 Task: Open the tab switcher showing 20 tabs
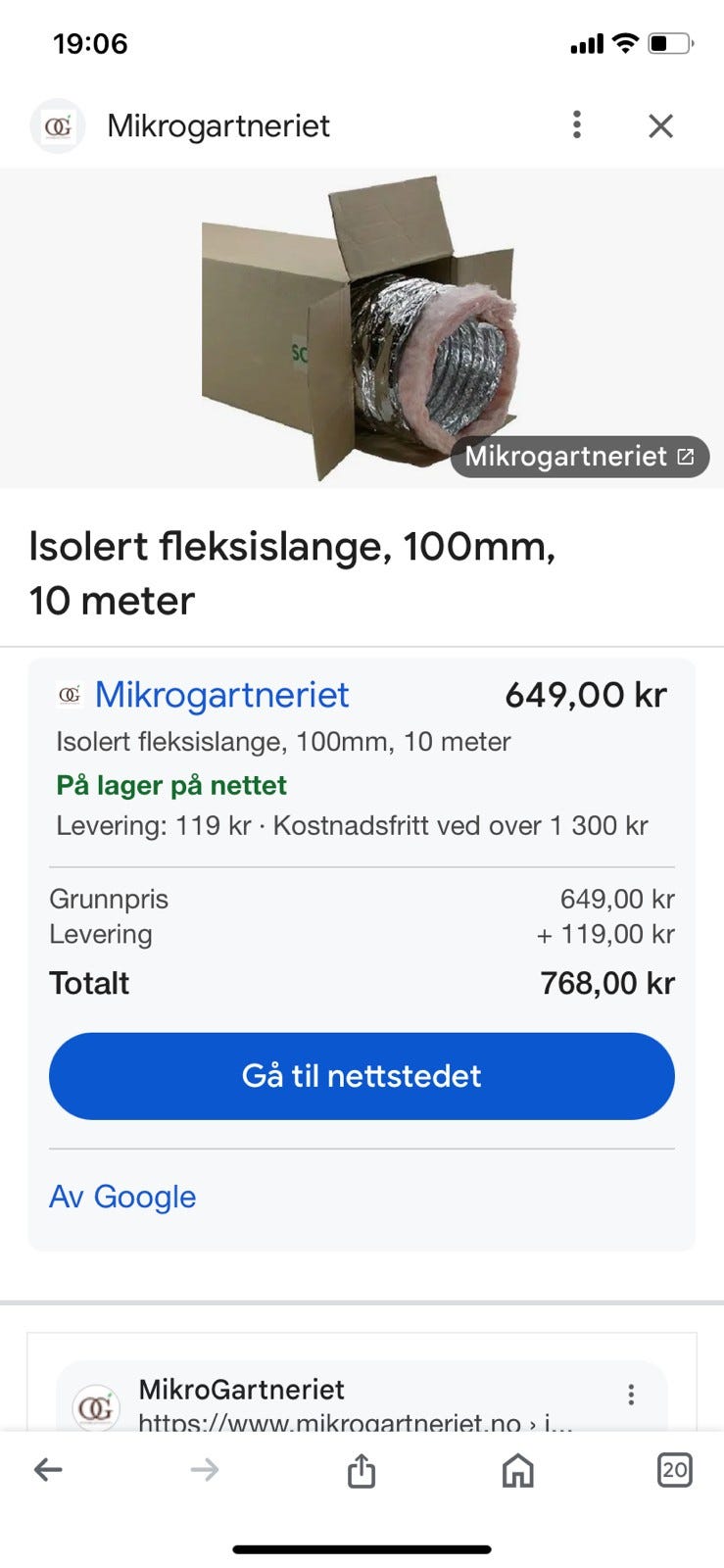point(675,1469)
